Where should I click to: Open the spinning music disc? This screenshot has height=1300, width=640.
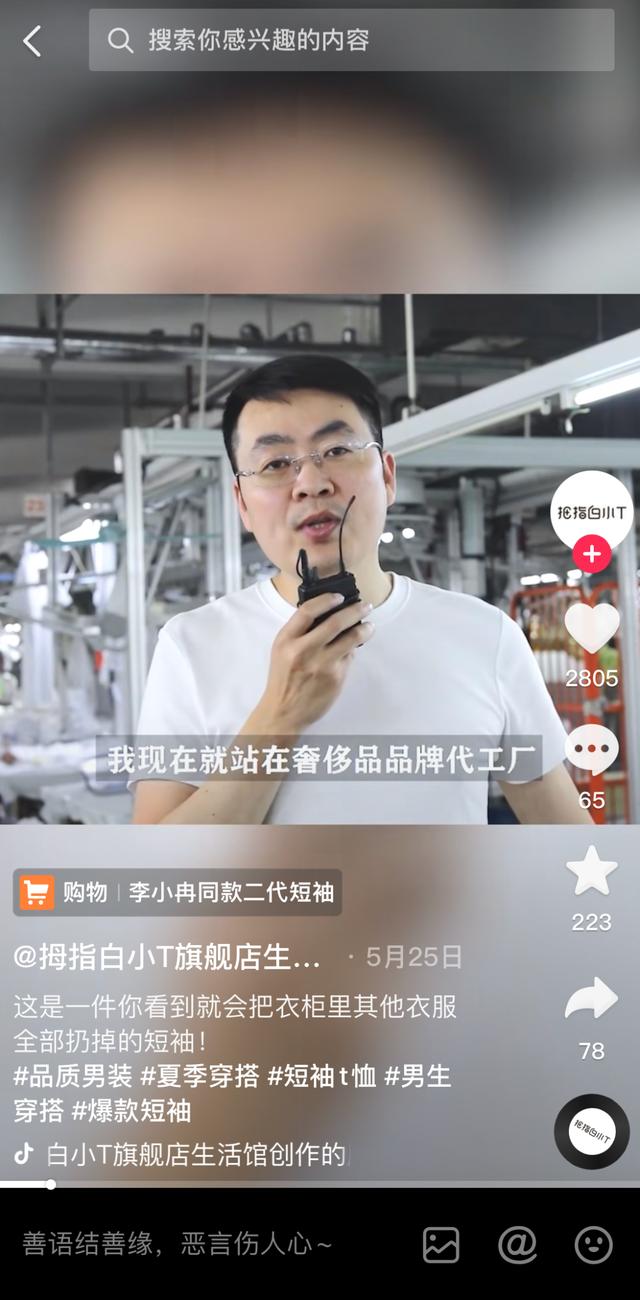point(592,1131)
